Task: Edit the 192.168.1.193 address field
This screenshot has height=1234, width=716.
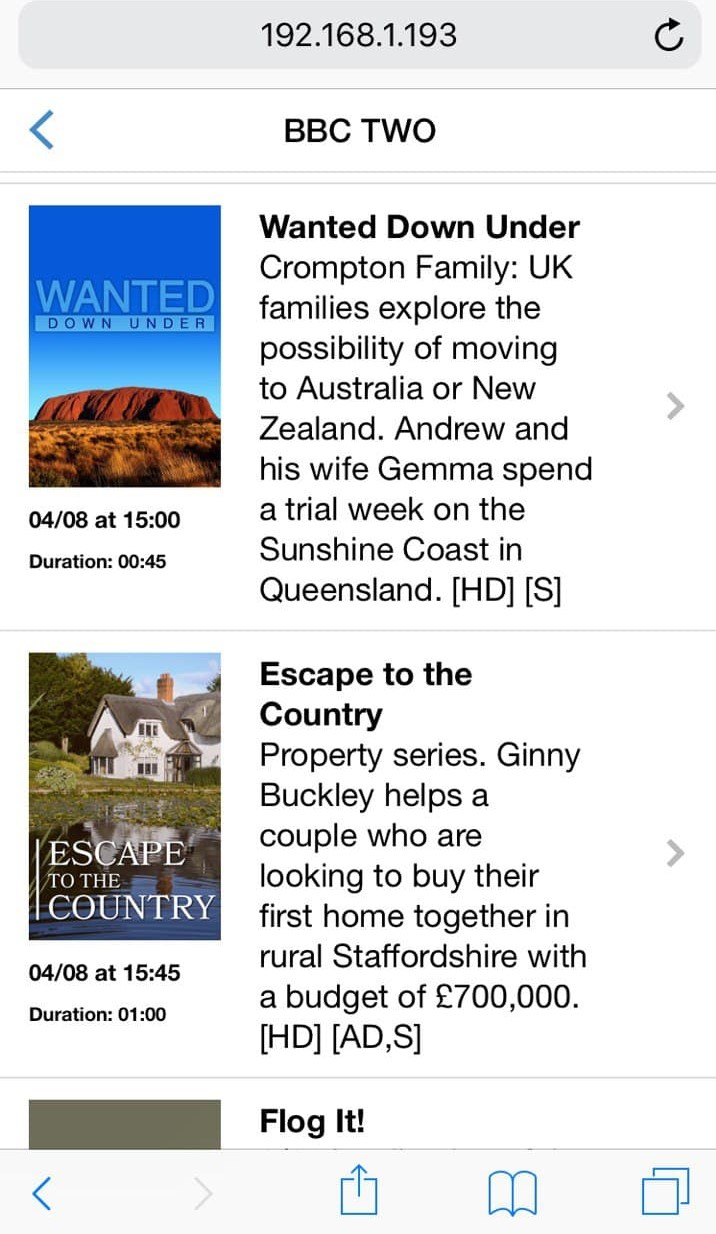Action: [x=358, y=36]
